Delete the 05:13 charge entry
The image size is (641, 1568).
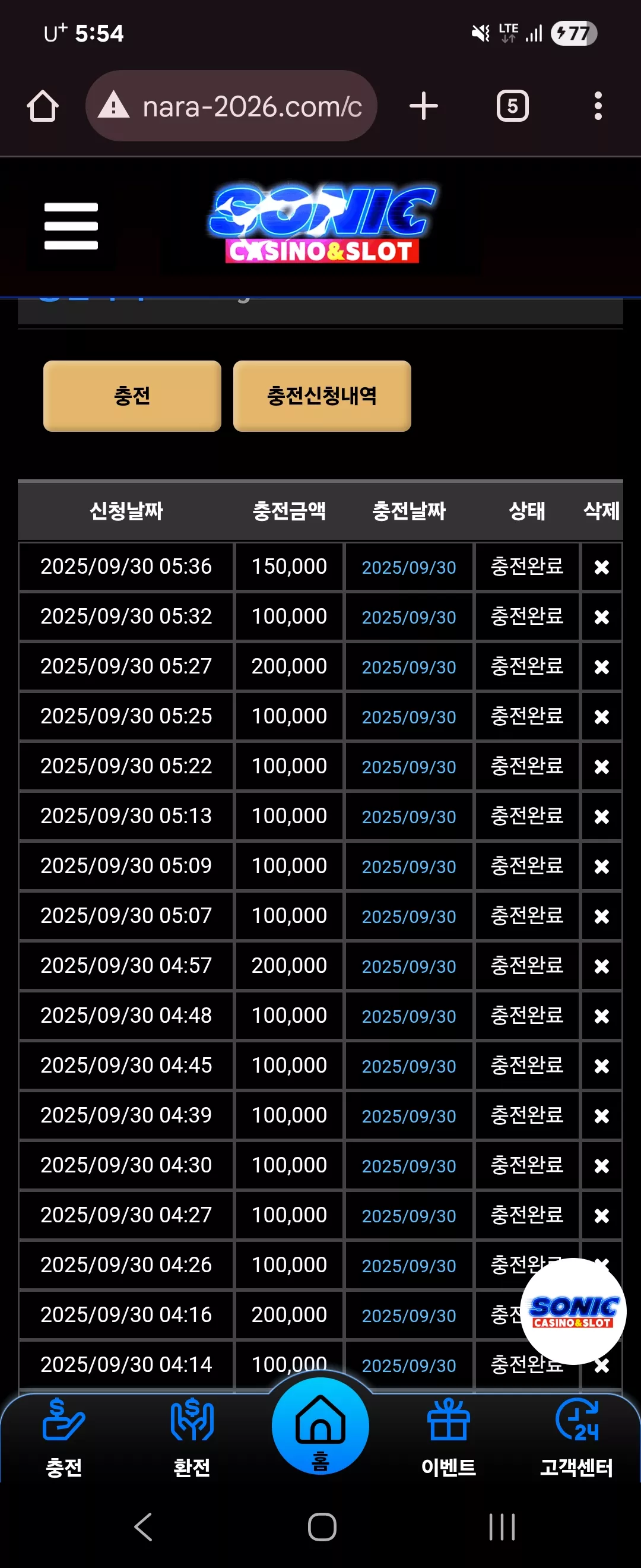(601, 817)
